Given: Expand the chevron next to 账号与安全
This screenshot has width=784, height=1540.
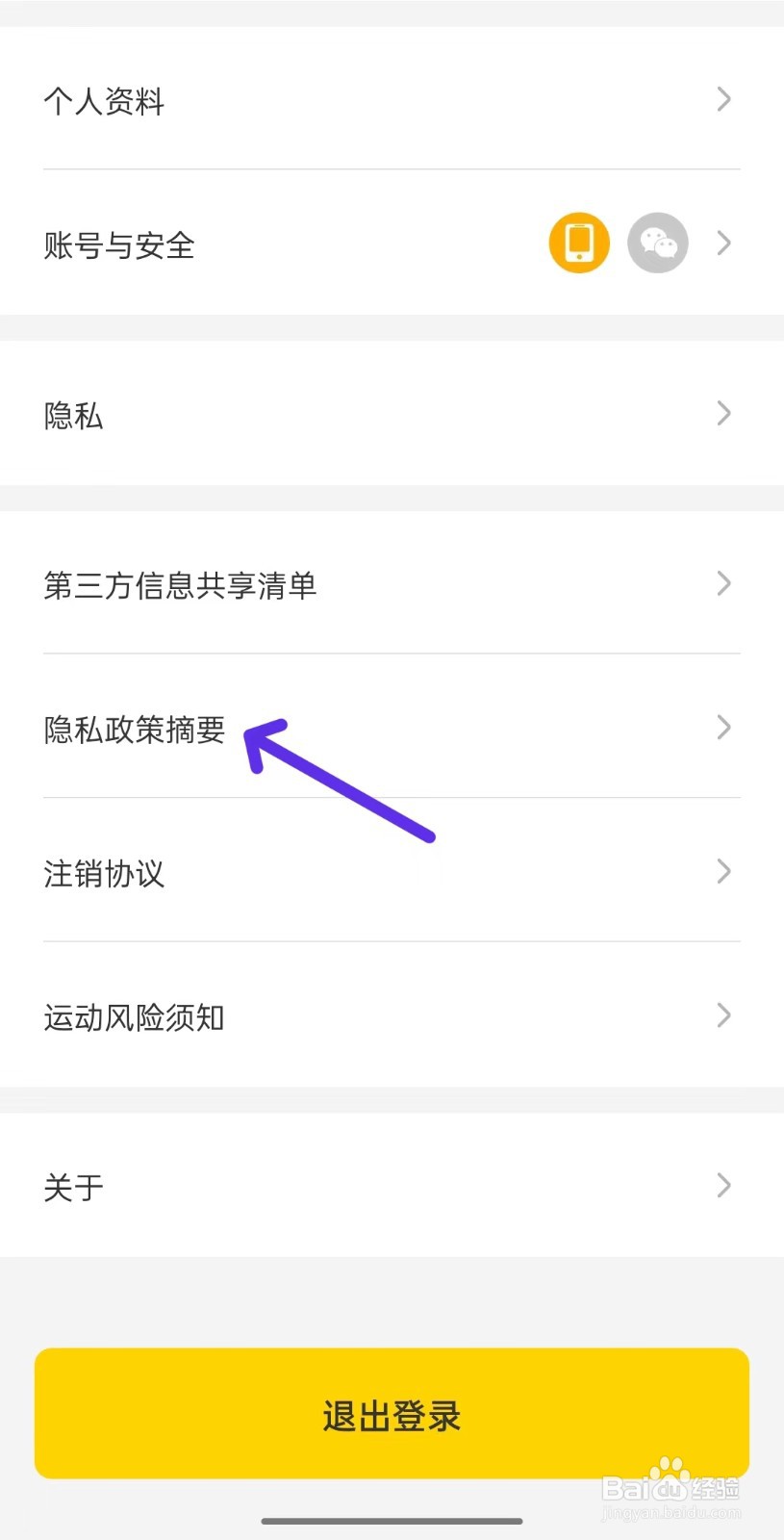Looking at the screenshot, I should [724, 244].
